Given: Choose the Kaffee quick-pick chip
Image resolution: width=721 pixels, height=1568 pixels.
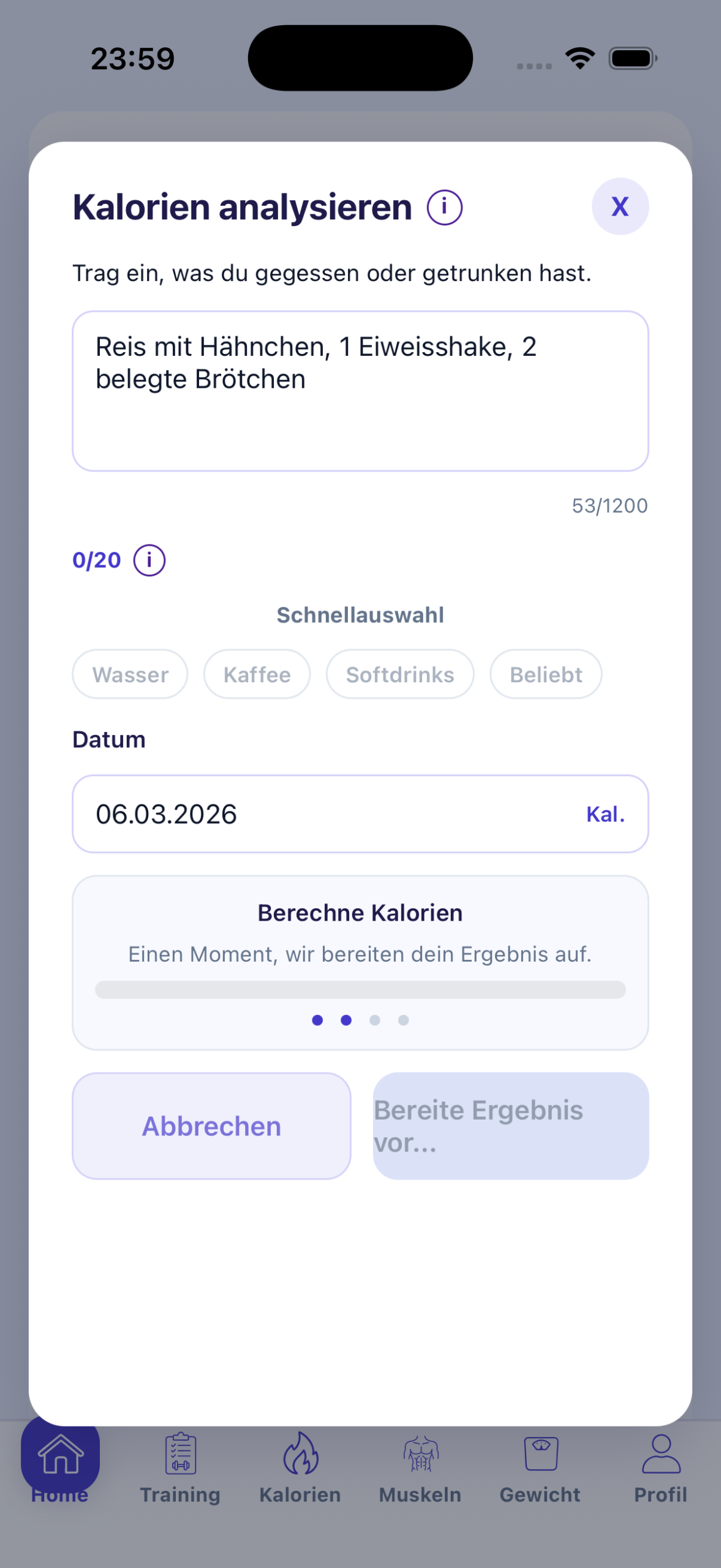Looking at the screenshot, I should pos(257,674).
